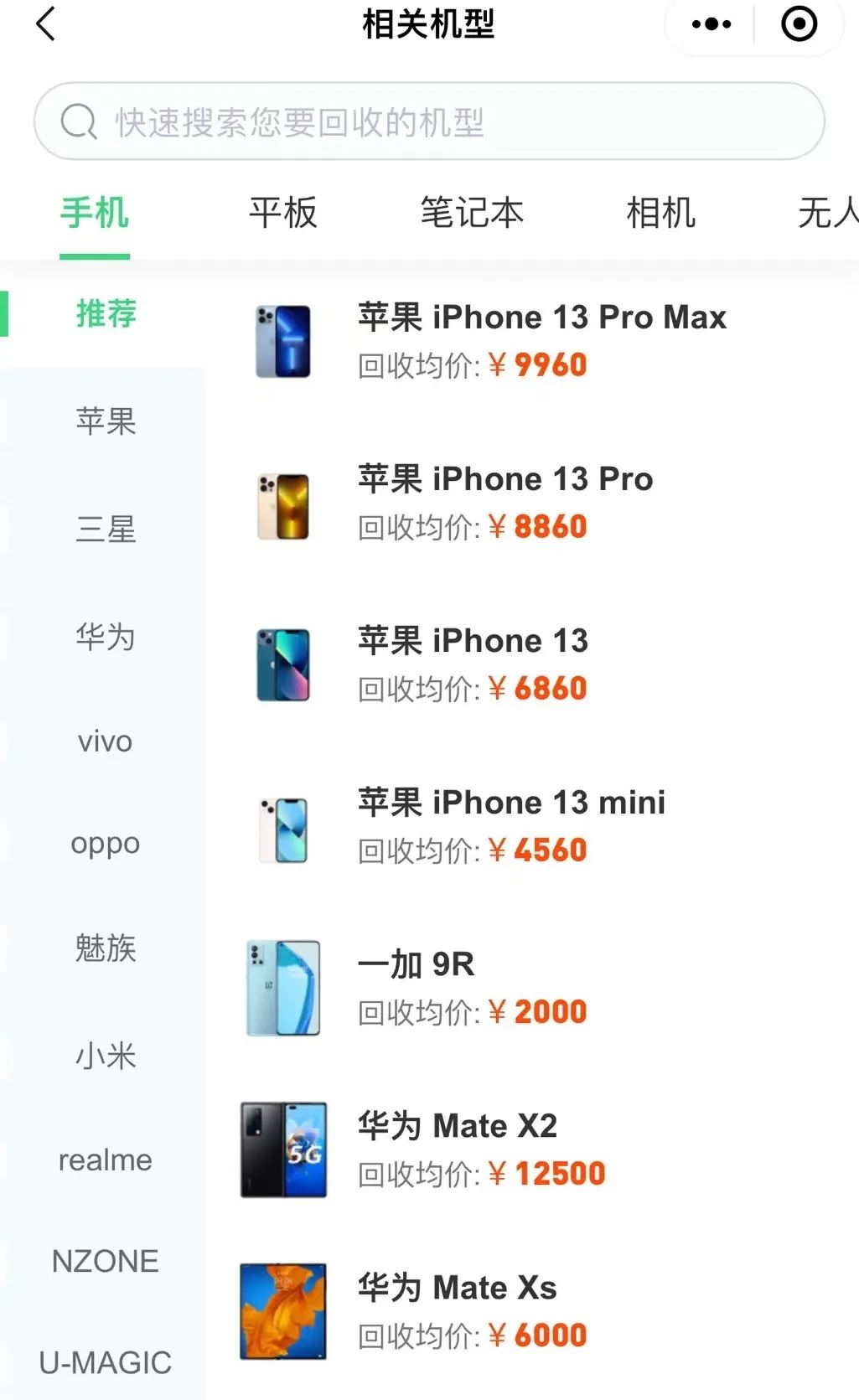Tap the back arrow to leave 相关机型
The image size is (859, 1400).
46,25
